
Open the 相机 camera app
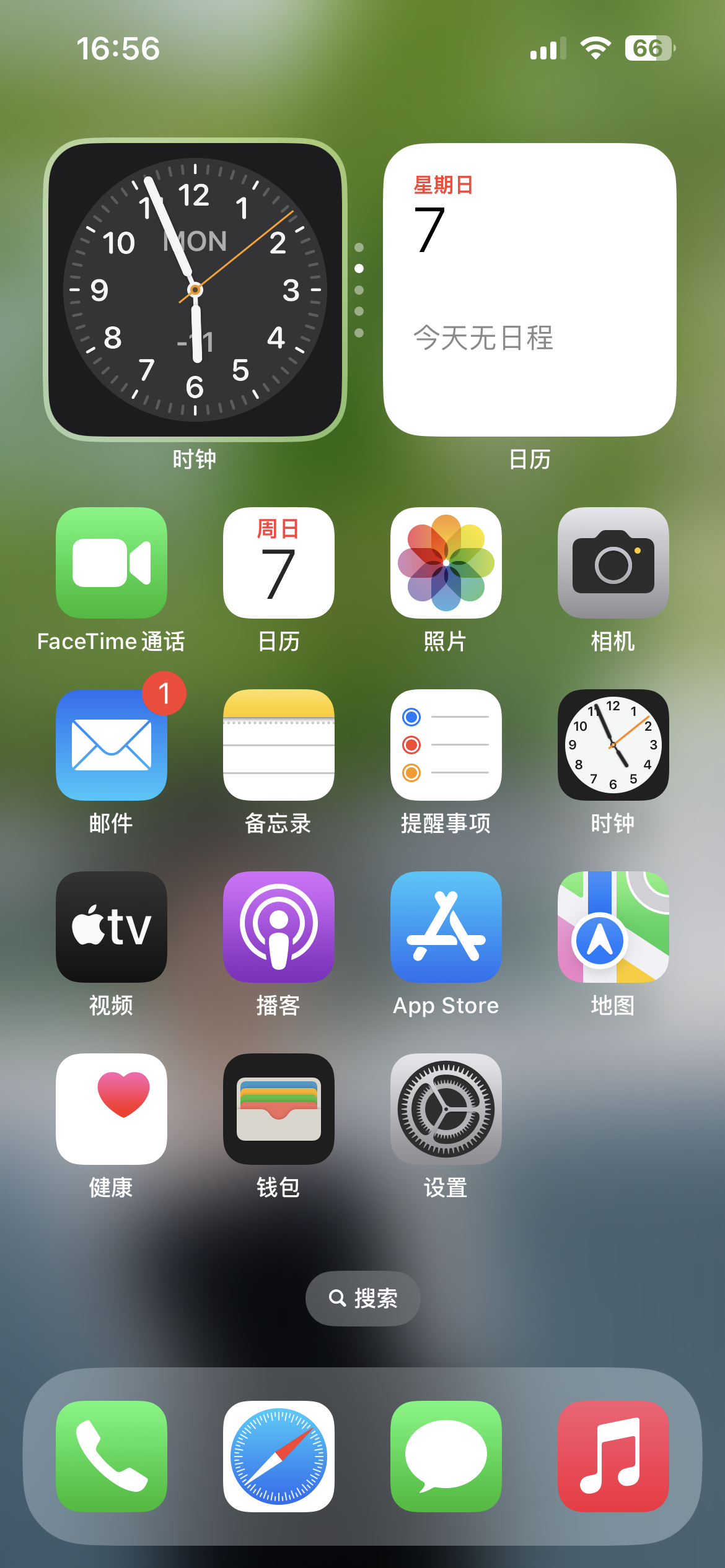pyautogui.click(x=613, y=562)
